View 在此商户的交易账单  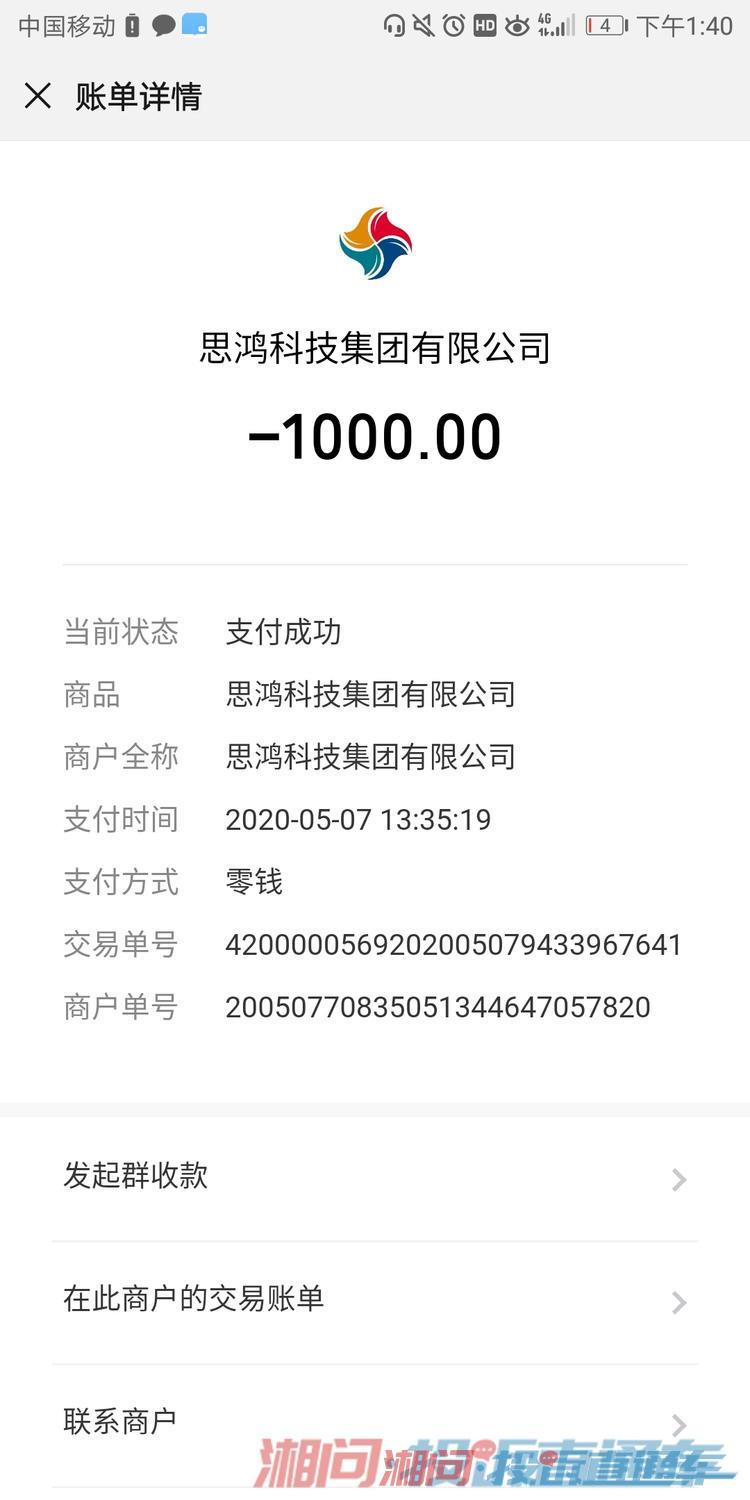[375, 1300]
